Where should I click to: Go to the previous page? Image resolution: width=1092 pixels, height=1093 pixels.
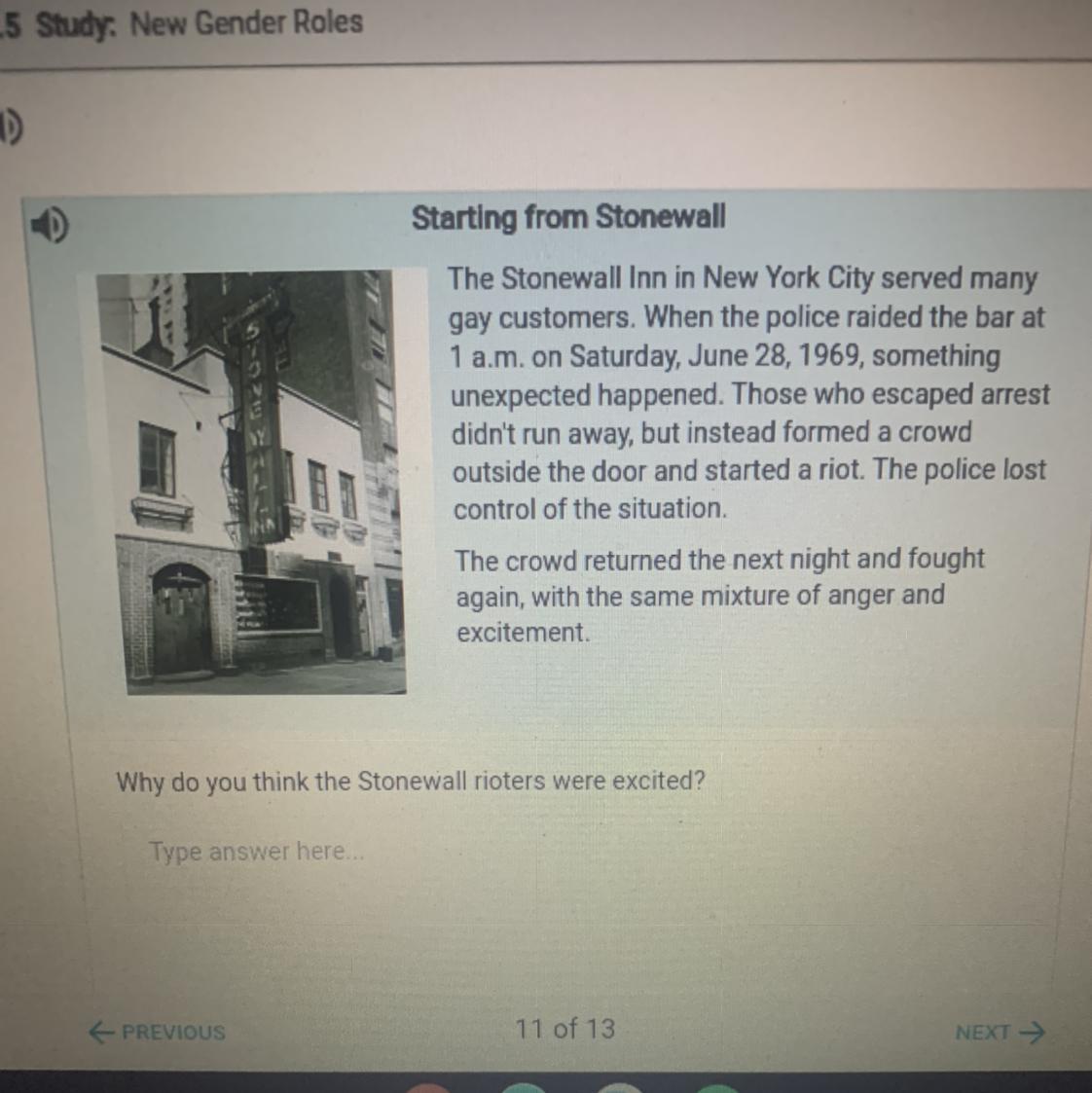click(x=158, y=1032)
